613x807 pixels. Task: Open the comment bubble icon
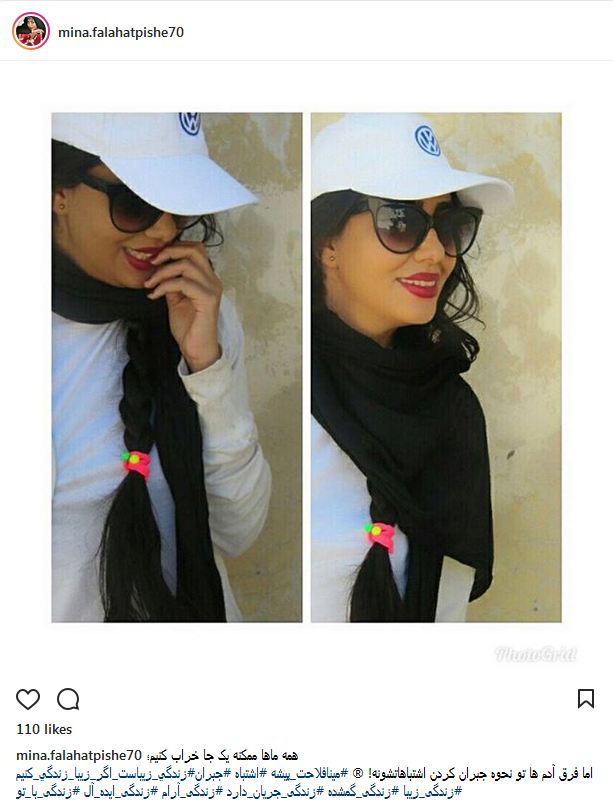68,699
